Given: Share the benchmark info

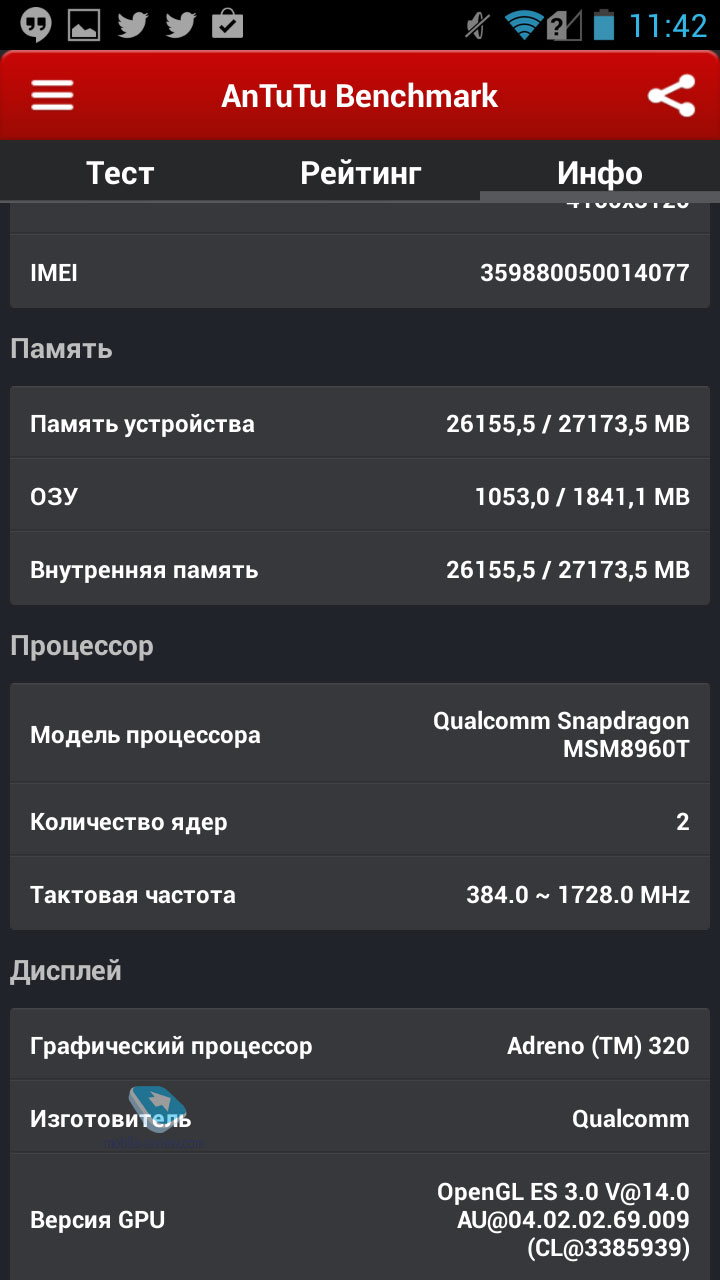Looking at the screenshot, I should 671,96.
